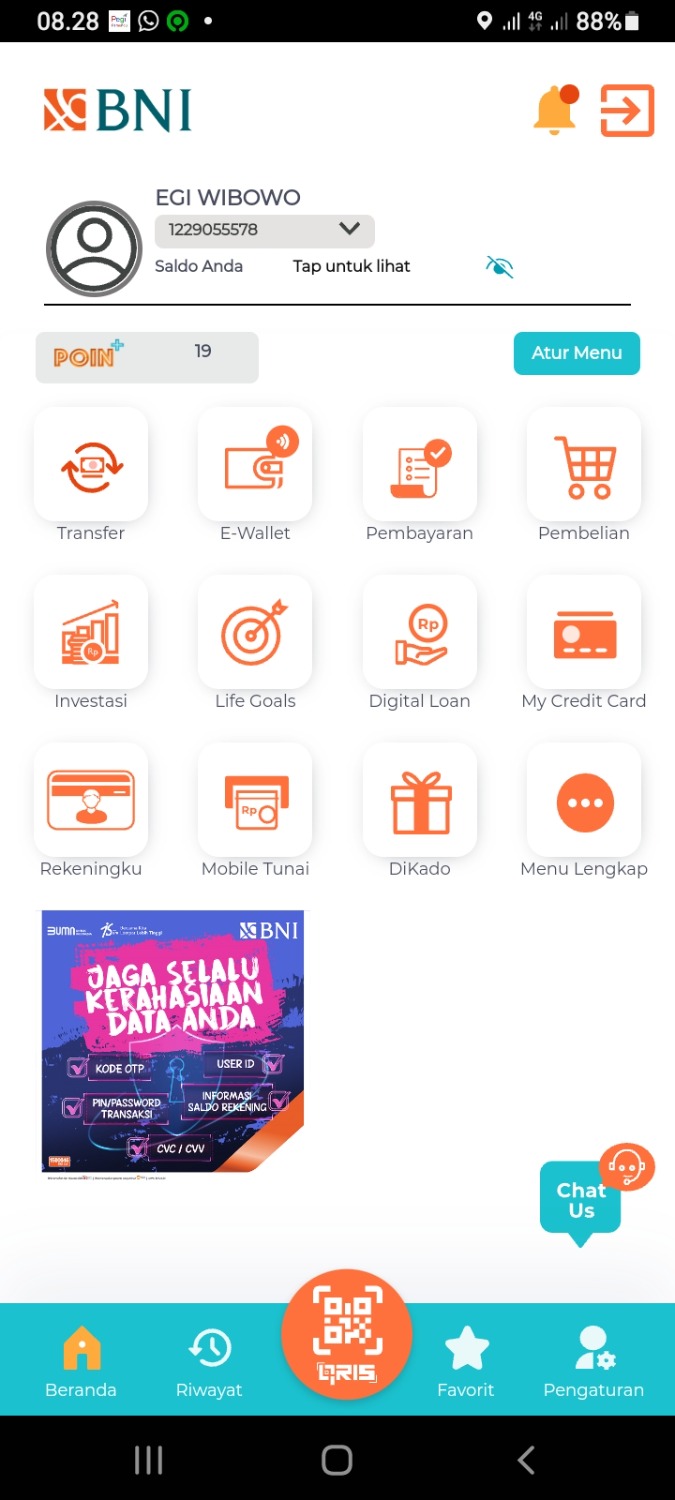View Rekeningku account details
The width and height of the screenshot is (675, 1500).
[91, 800]
